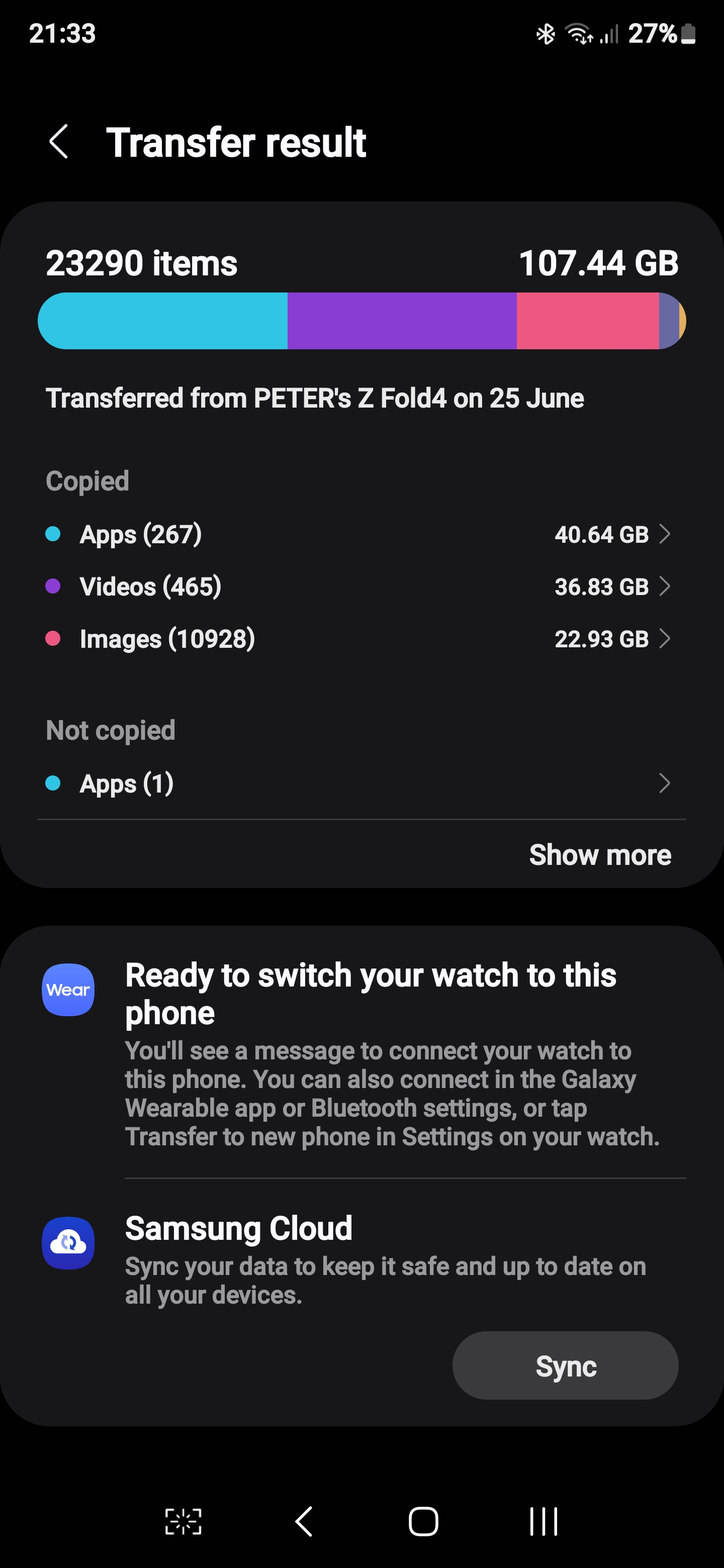This screenshot has width=724, height=1568.
Task: Tap the screen capture icon in navigation bar
Action: 184,1520
